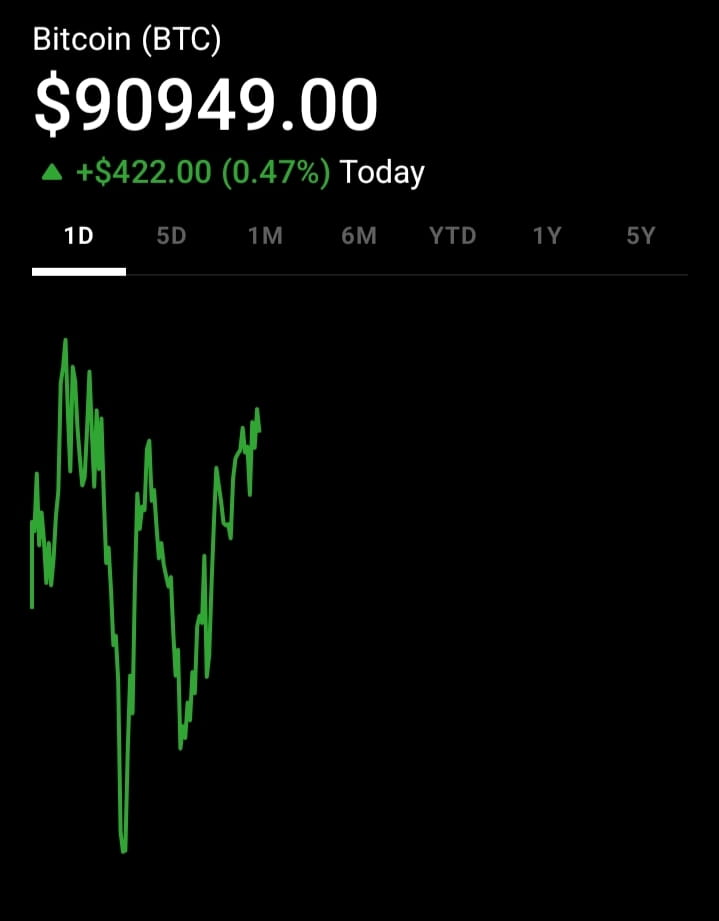Switch chart to YTD
The image size is (719, 921).
(452, 237)
